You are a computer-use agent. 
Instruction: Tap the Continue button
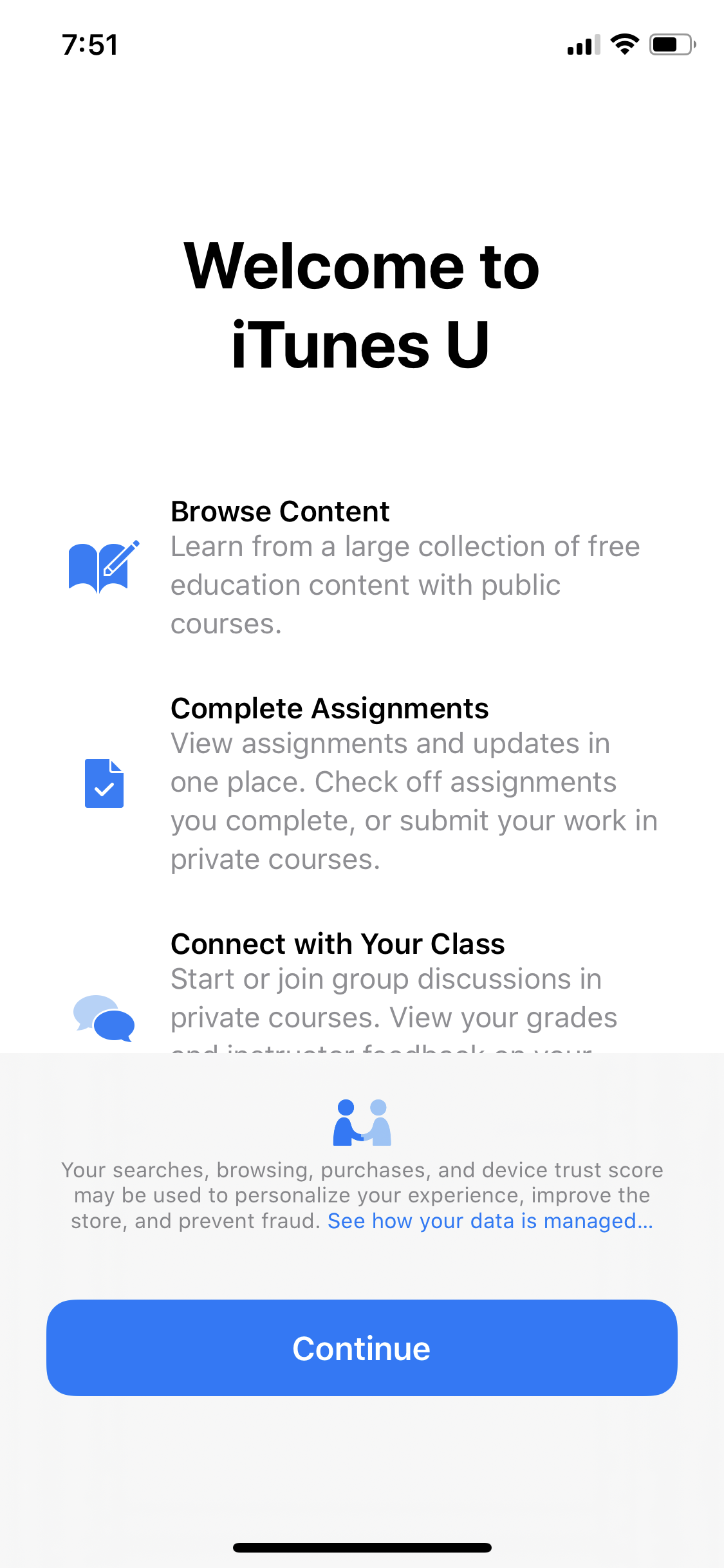coord(362,1348)
